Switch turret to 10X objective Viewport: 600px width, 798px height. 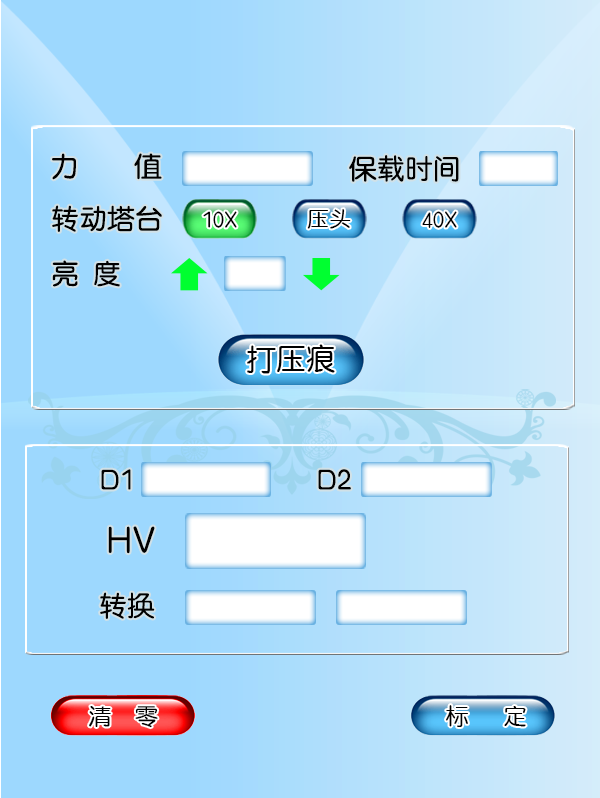pos(220,220)
